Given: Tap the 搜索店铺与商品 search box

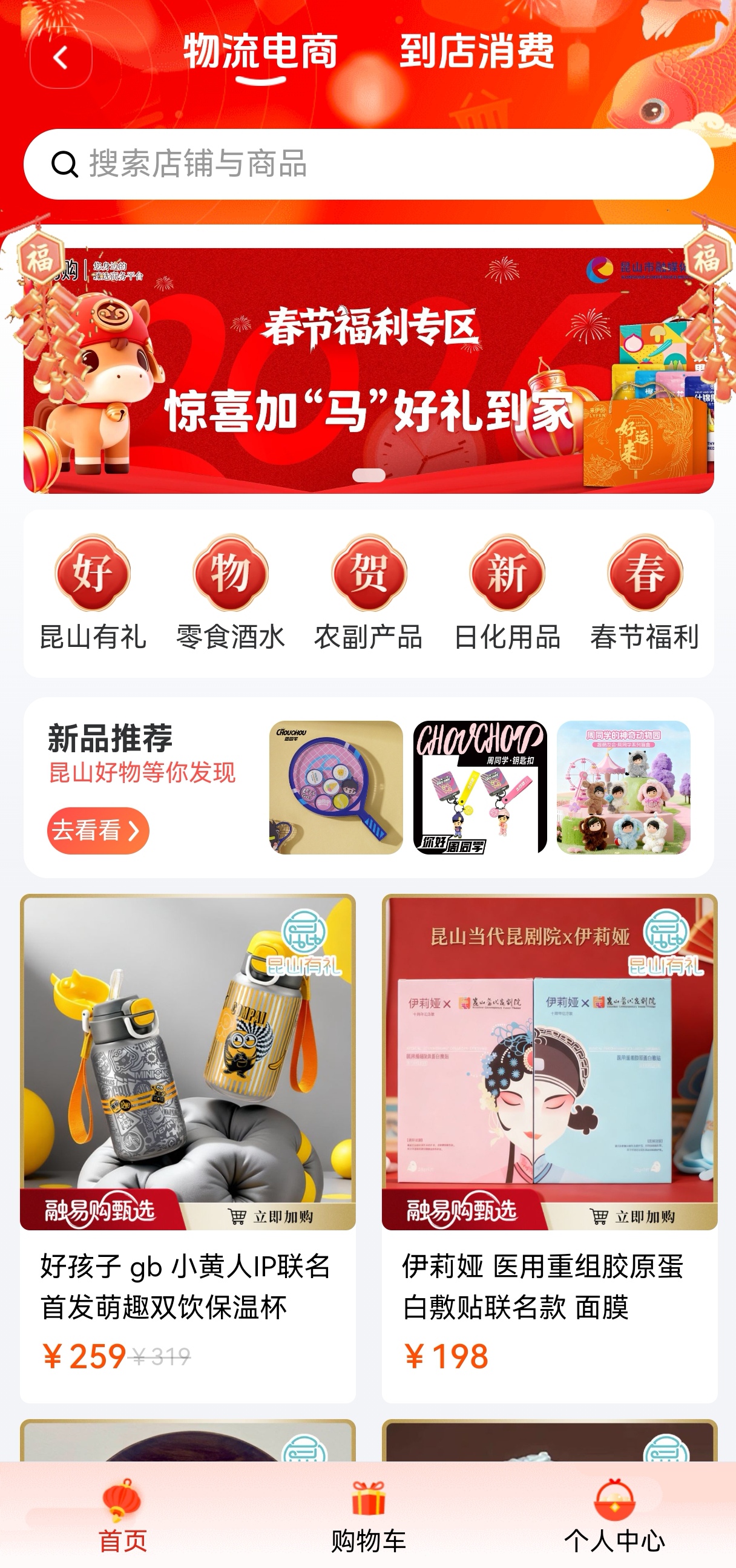Looking at the screenshot, I should tap(367, 165).
